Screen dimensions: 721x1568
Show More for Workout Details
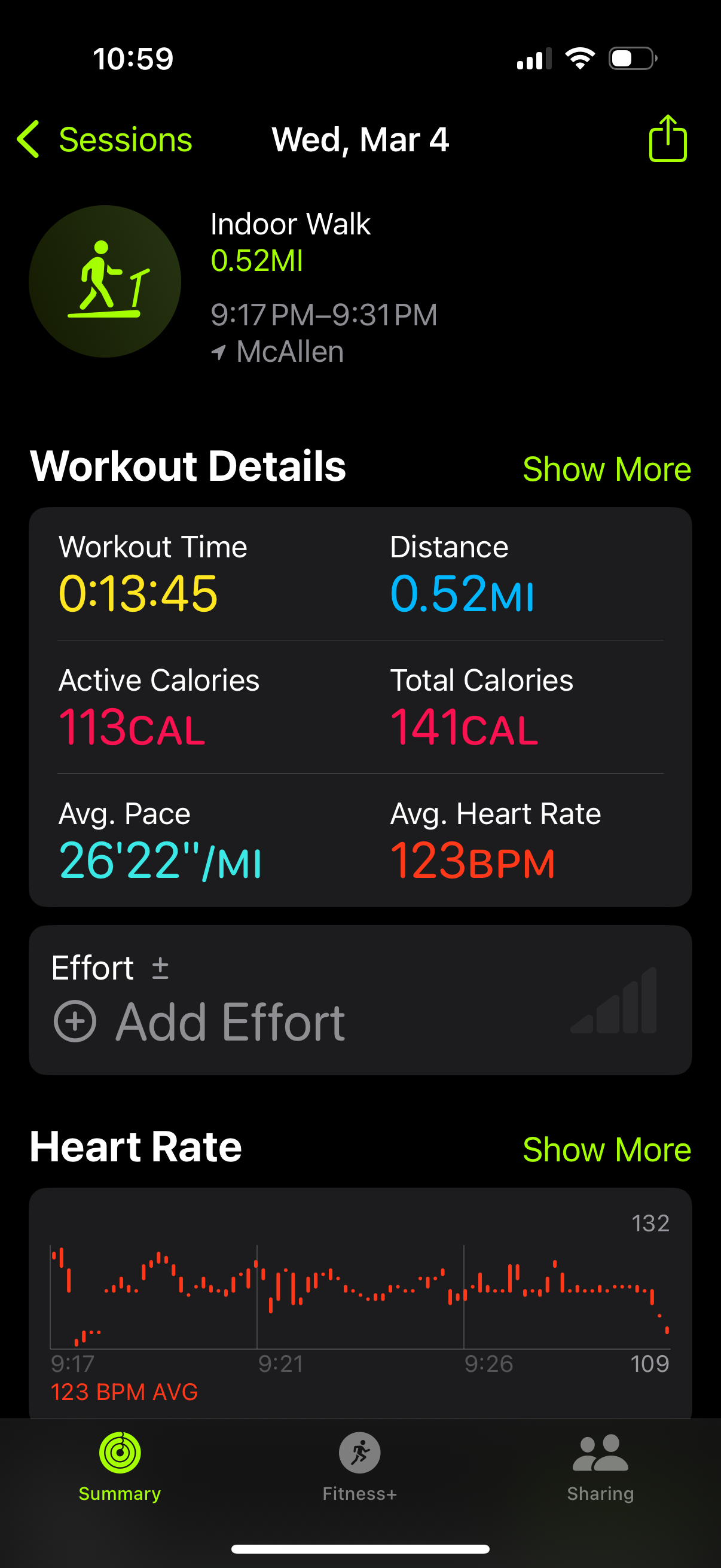[607, 468]
